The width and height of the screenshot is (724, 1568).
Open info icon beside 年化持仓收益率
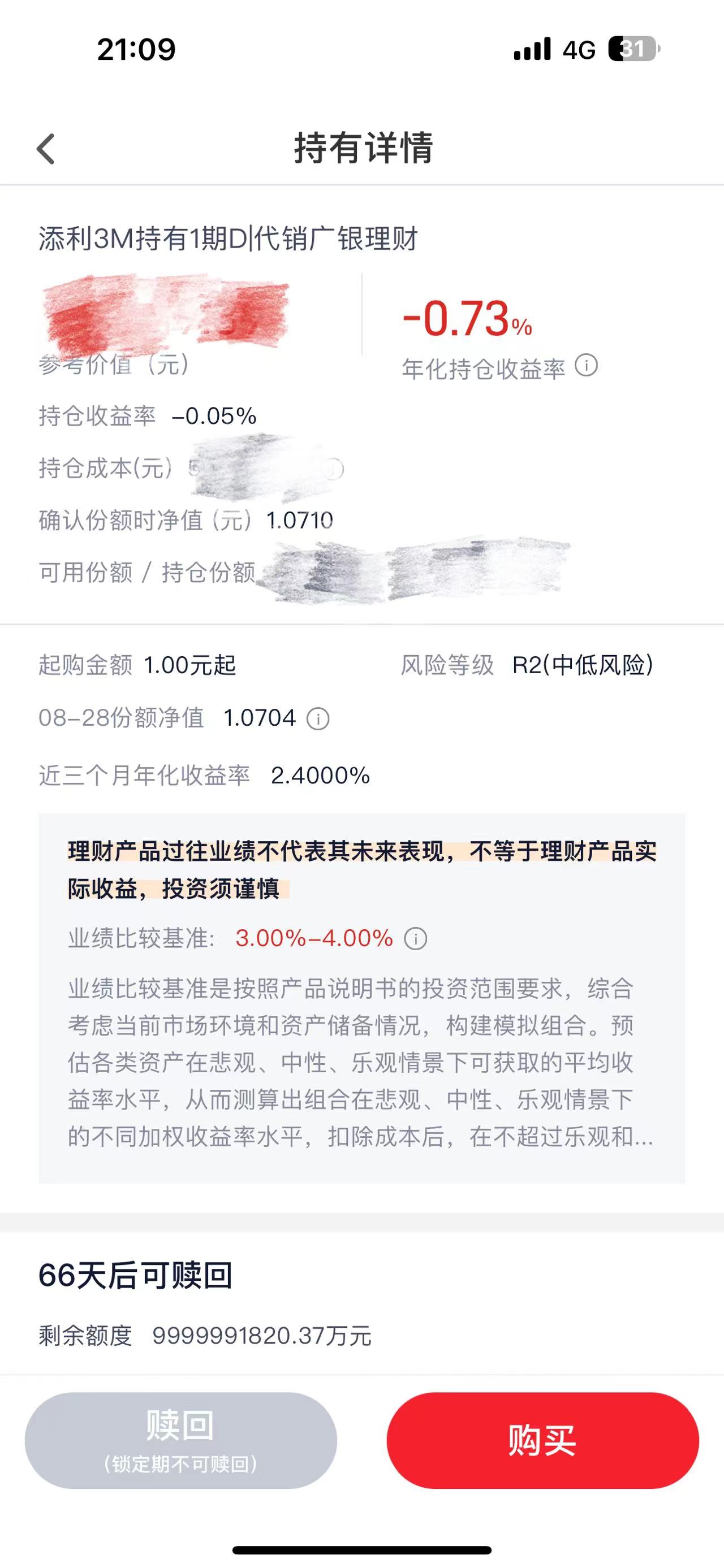(586, 366)
